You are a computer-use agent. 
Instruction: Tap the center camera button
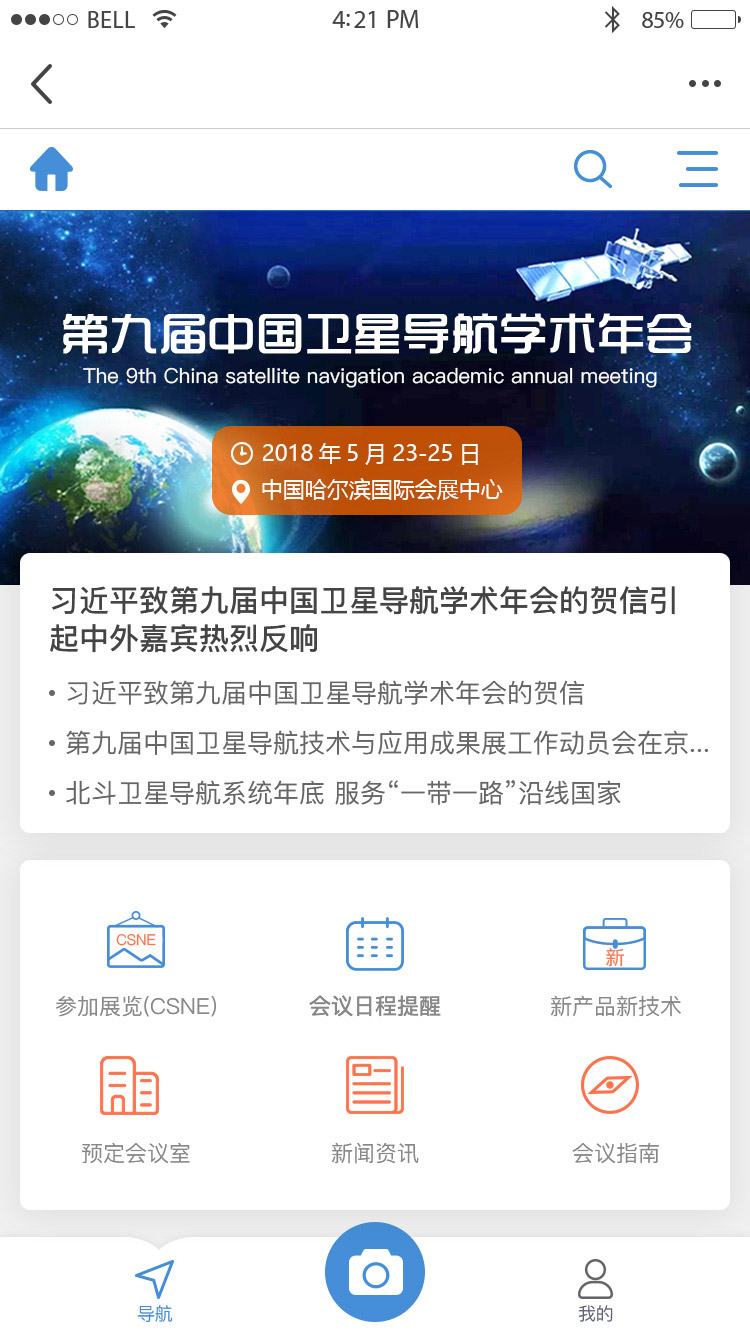click(x=375, y=1273)
